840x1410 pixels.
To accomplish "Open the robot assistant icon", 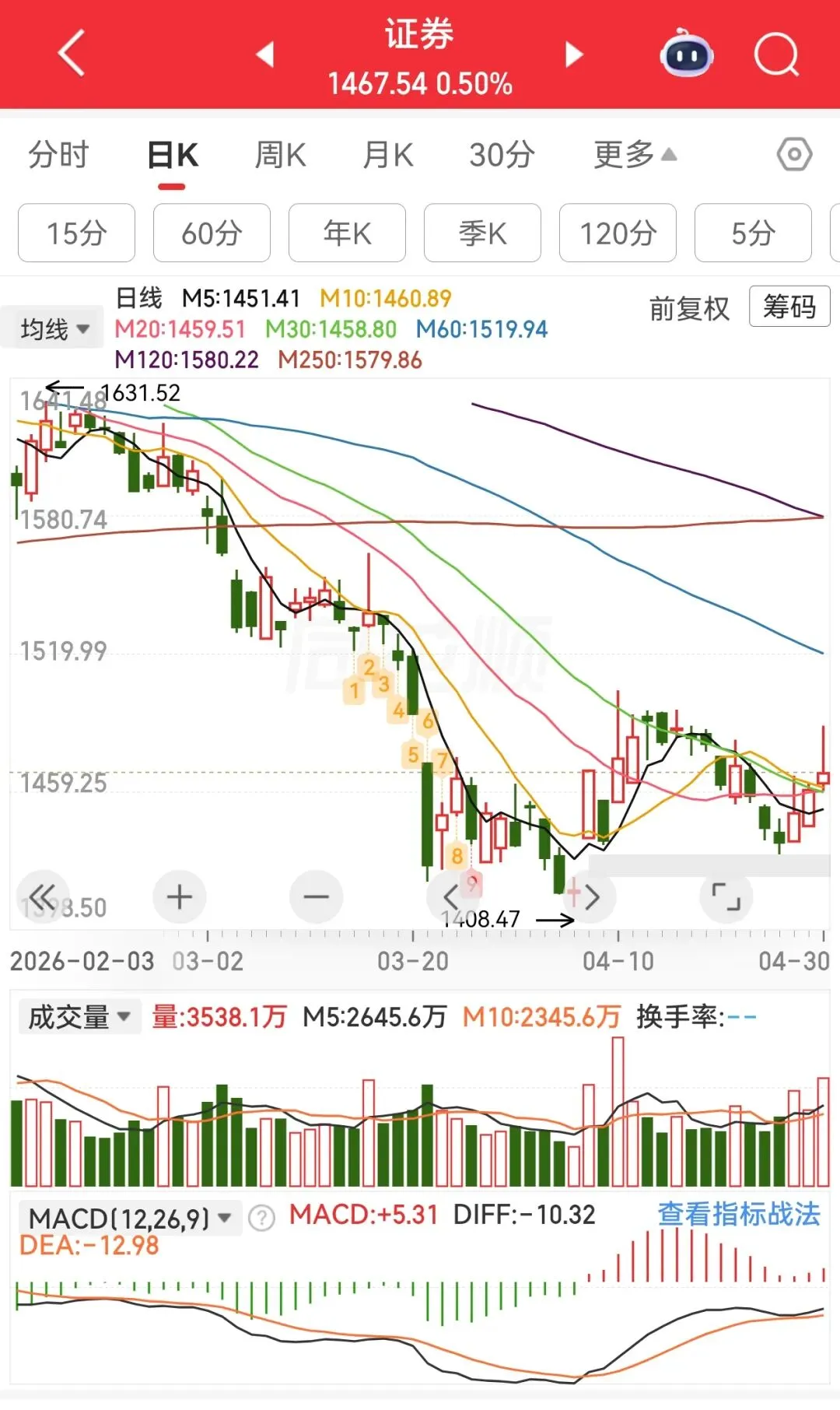I will coord(687,54).
